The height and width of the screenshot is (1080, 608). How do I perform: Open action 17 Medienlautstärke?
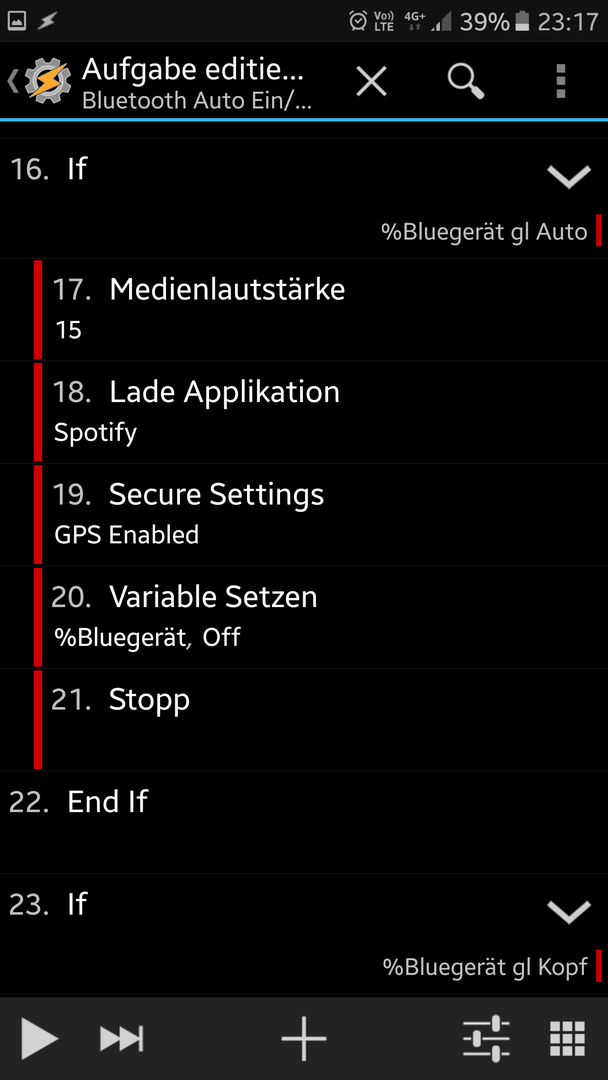click(x=321, y=309)
